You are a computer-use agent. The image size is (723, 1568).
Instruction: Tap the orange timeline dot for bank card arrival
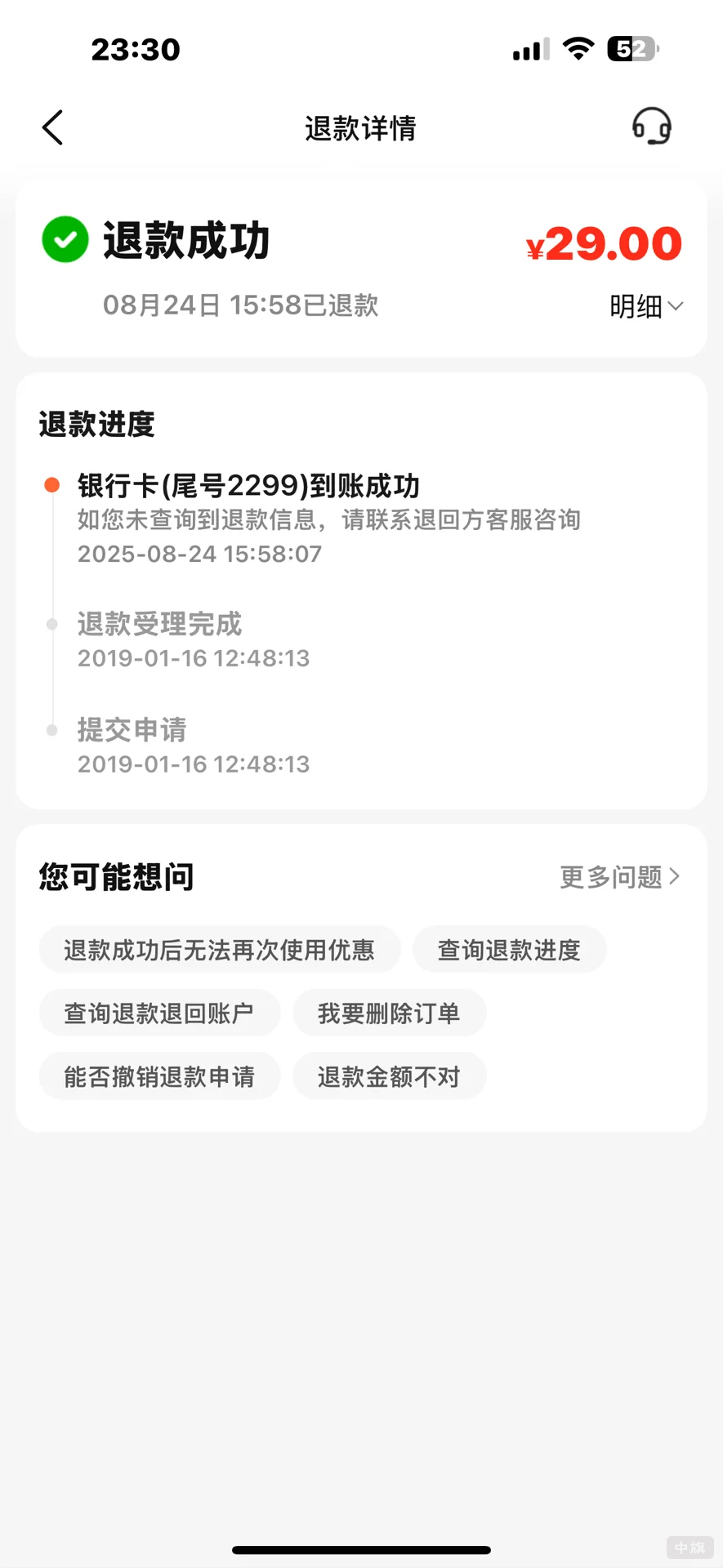(x=51, y=484)
